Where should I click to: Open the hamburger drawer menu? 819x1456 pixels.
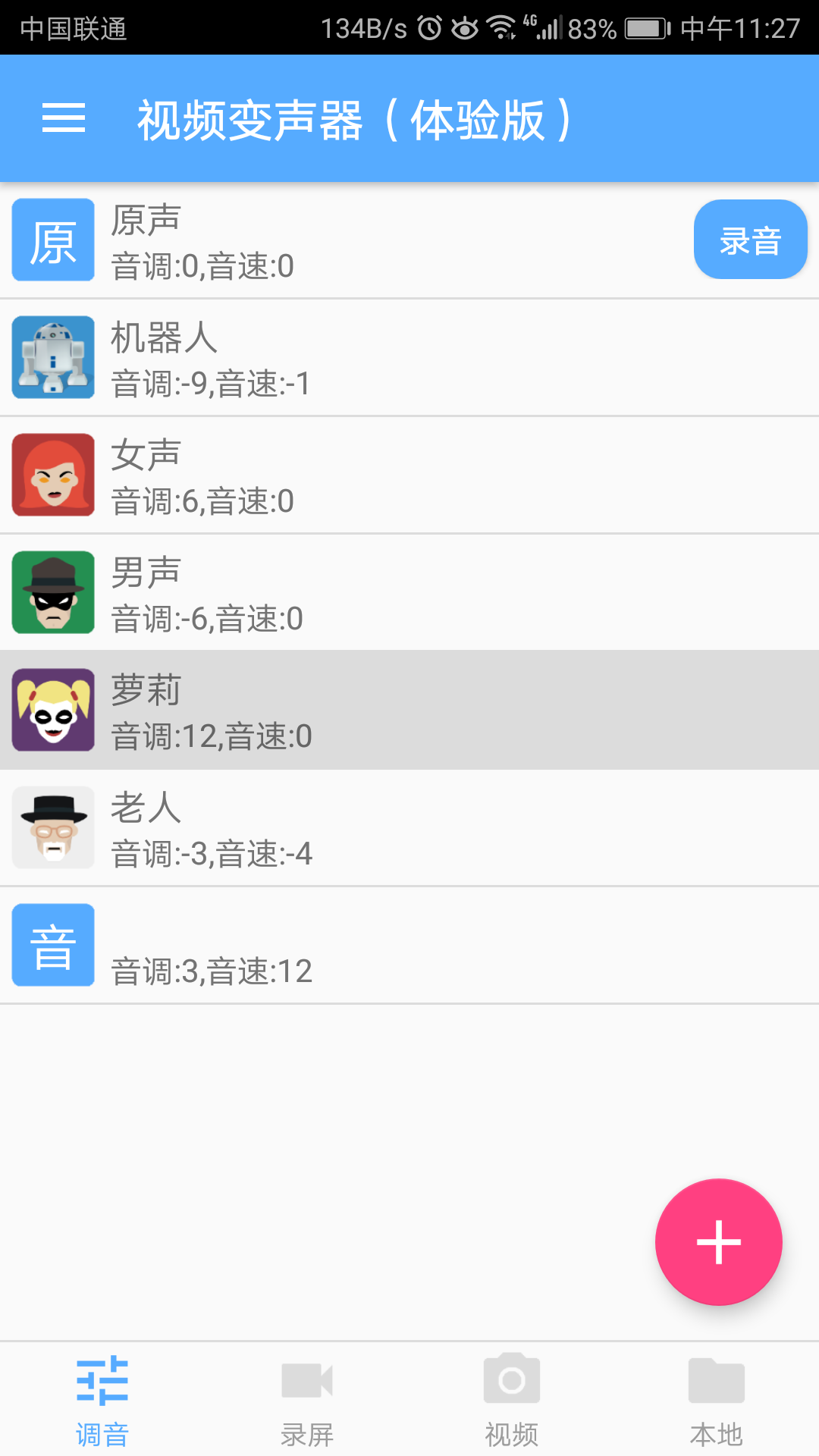64,118
